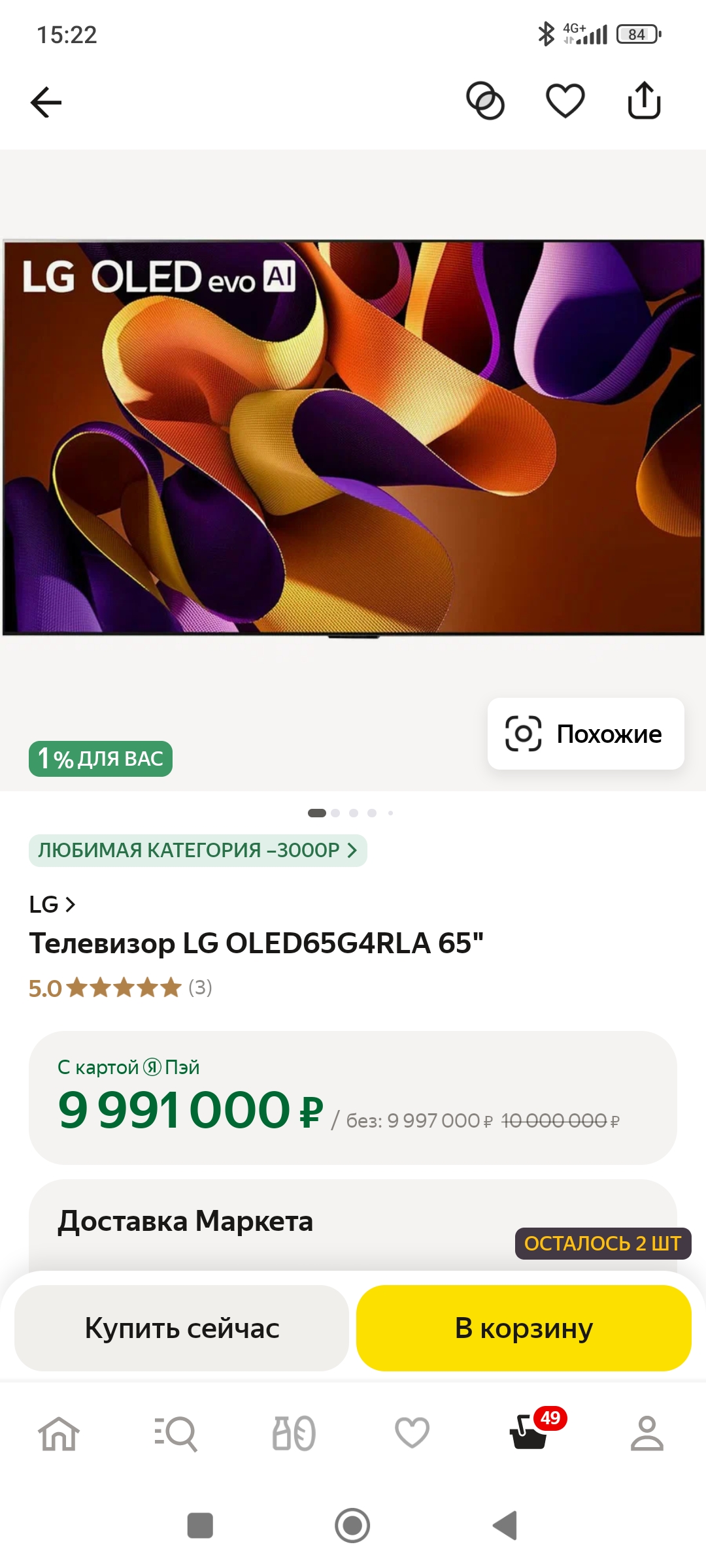This screenshot has height=1568, width=706.
Task: Open the groceries tab in bottom bar
Action: (x=294, y=1433)
